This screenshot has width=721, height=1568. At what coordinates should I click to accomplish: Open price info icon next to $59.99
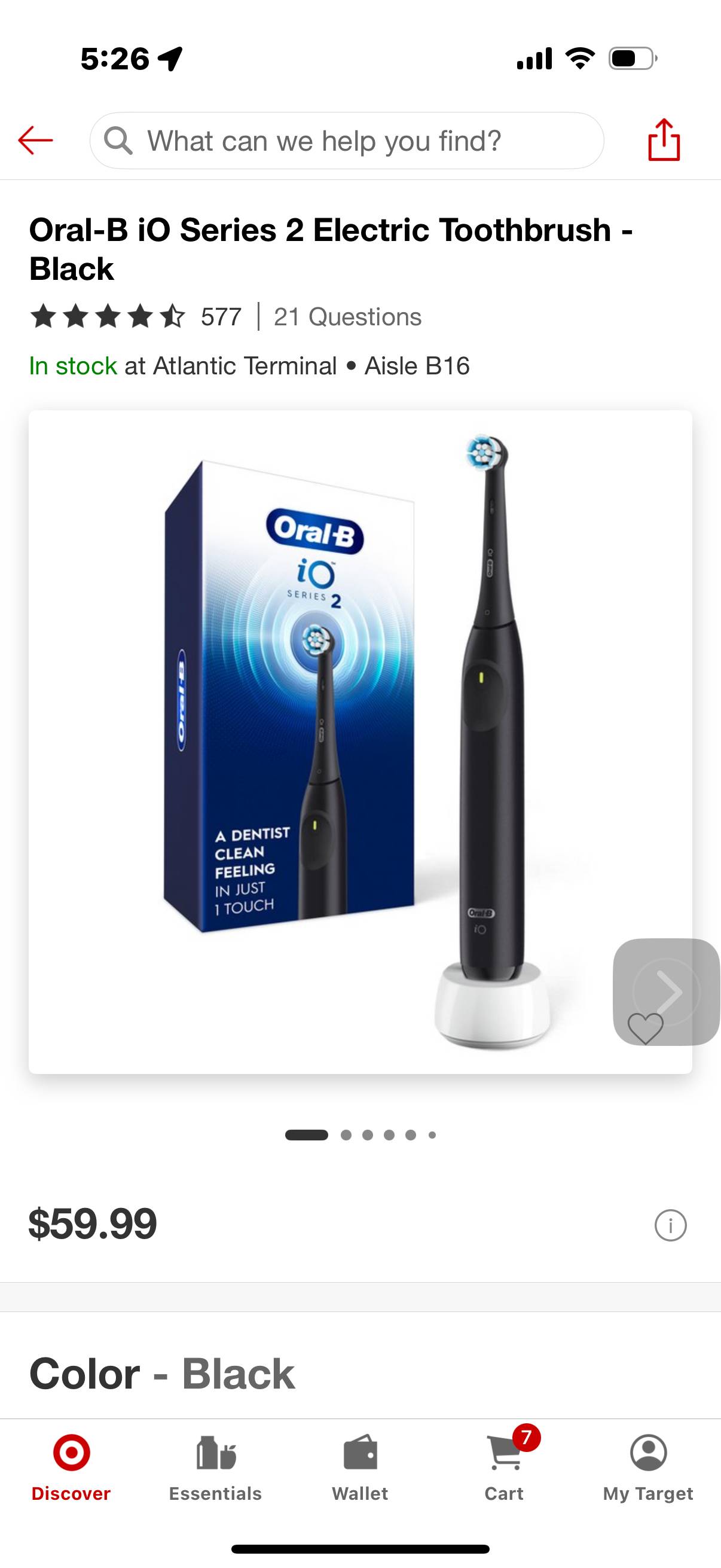click(x=670, y=1225)
